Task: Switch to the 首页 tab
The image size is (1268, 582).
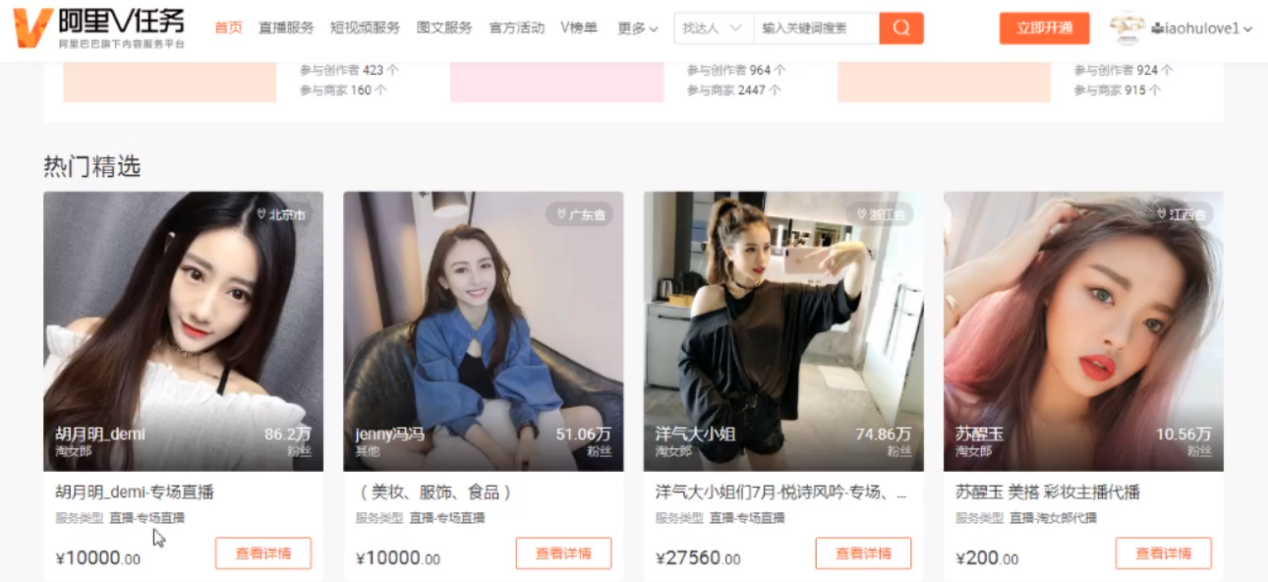Action: click(228, 28)
